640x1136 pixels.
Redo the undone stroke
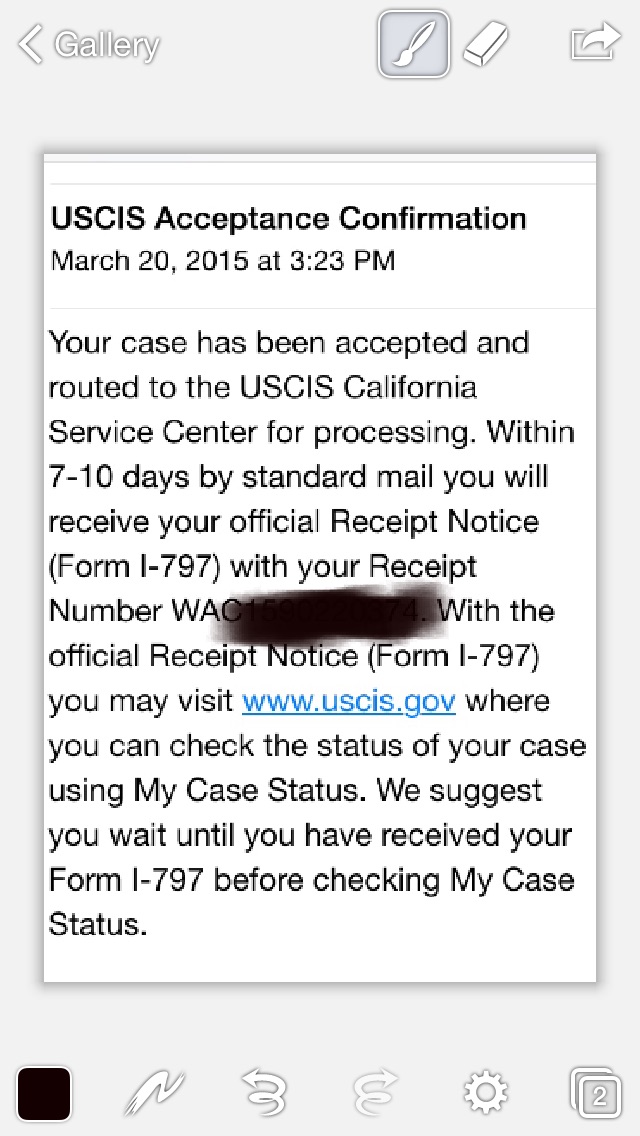click(375, 1093)
